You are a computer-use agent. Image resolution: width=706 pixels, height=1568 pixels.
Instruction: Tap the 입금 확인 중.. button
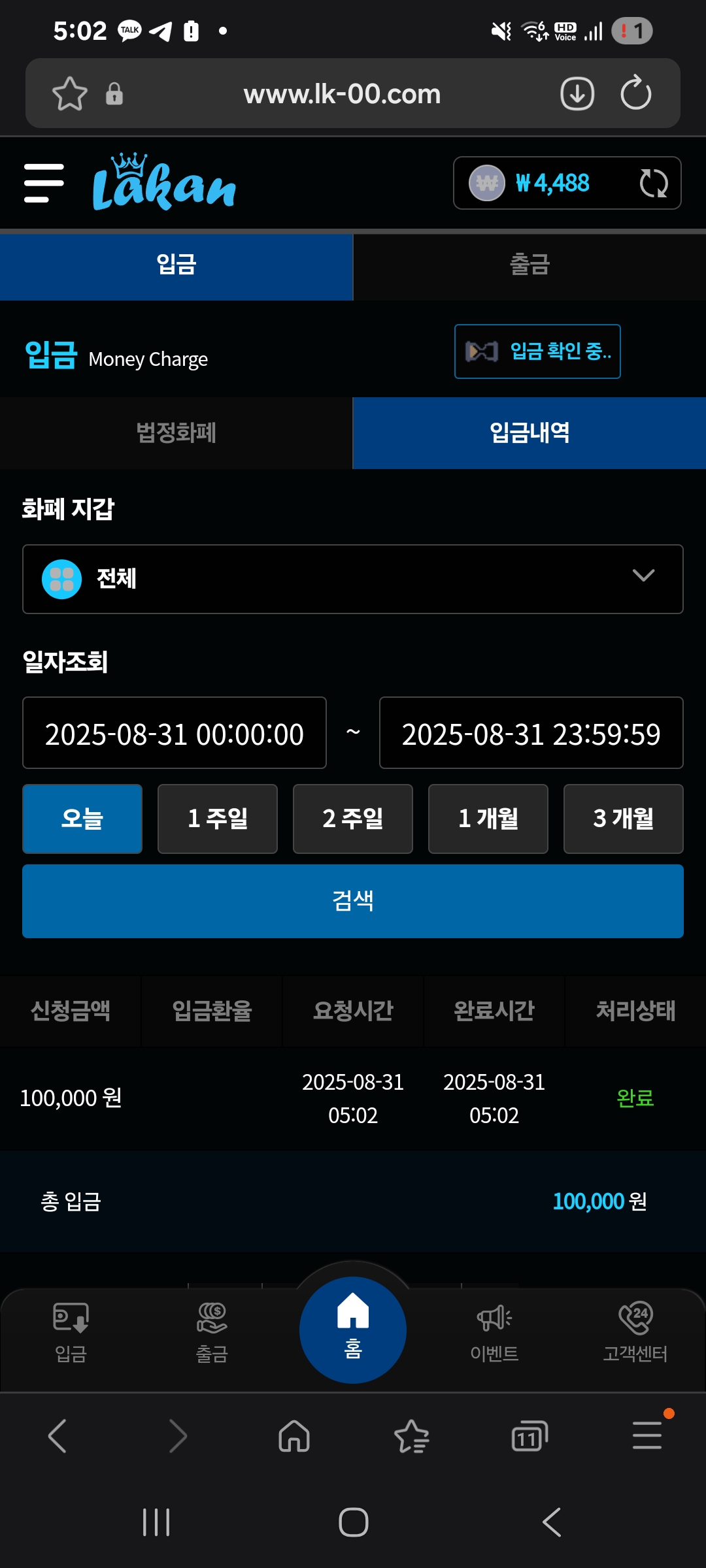537,351
